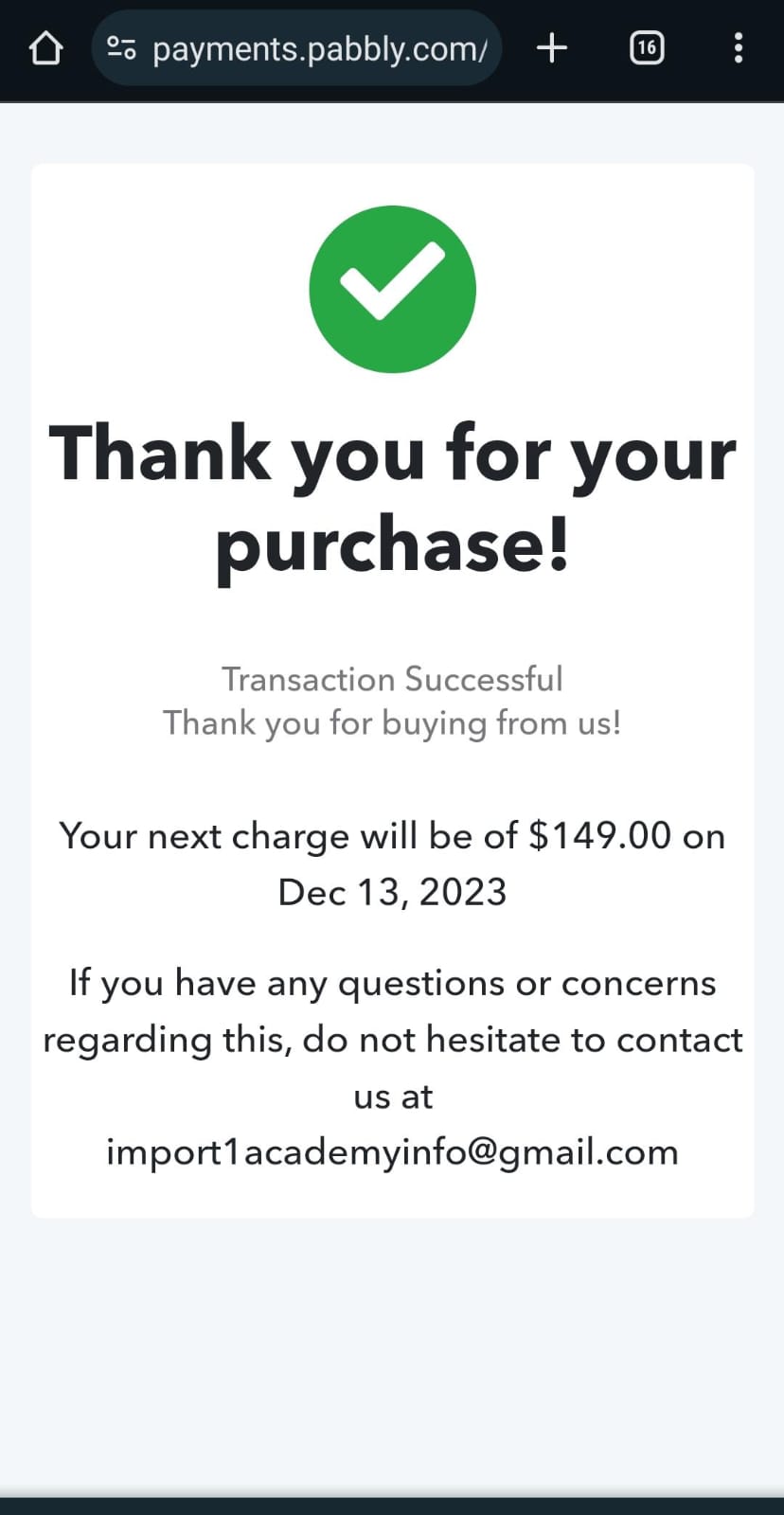
Task: Open the browser overflow menu
Action: (x=739, y=47)
